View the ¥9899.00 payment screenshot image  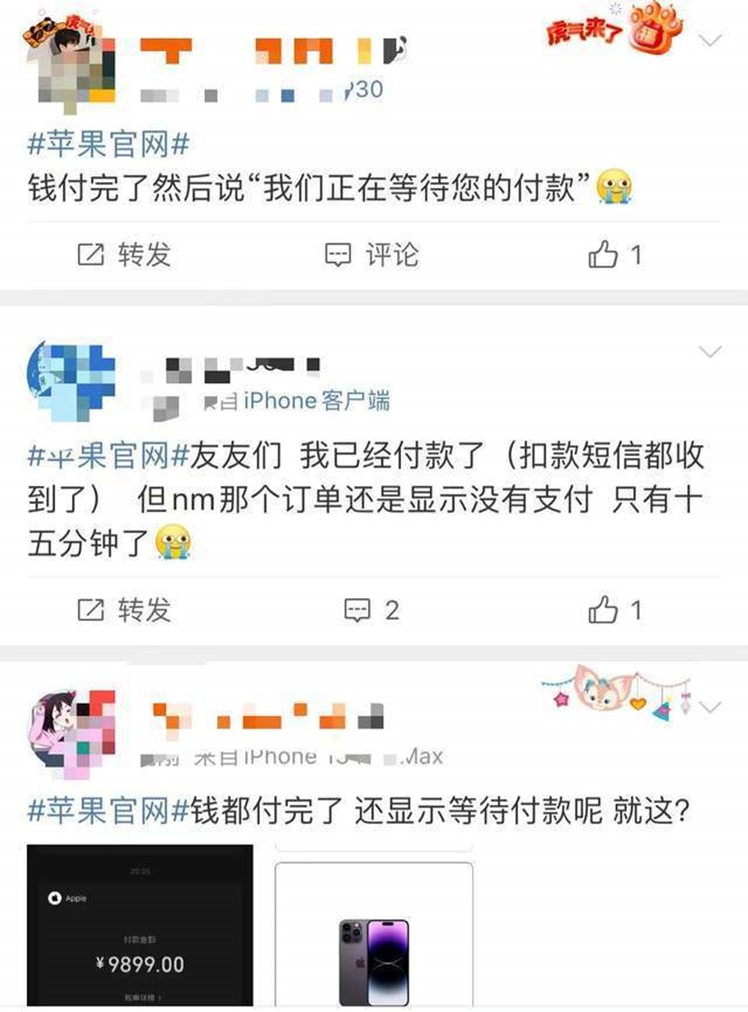coord(139,925)
